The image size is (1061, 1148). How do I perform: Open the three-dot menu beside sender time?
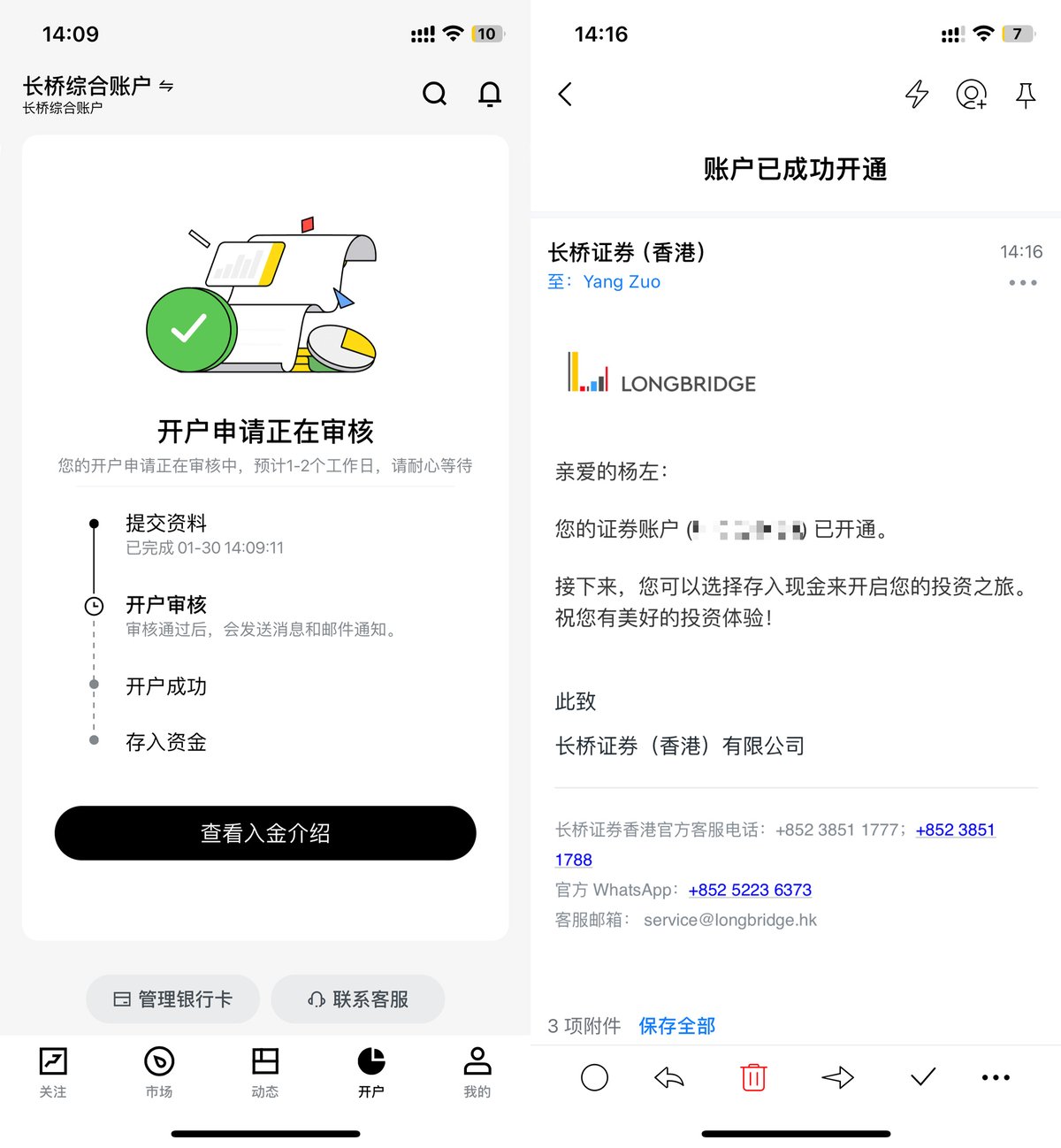tap(1022, 283)
